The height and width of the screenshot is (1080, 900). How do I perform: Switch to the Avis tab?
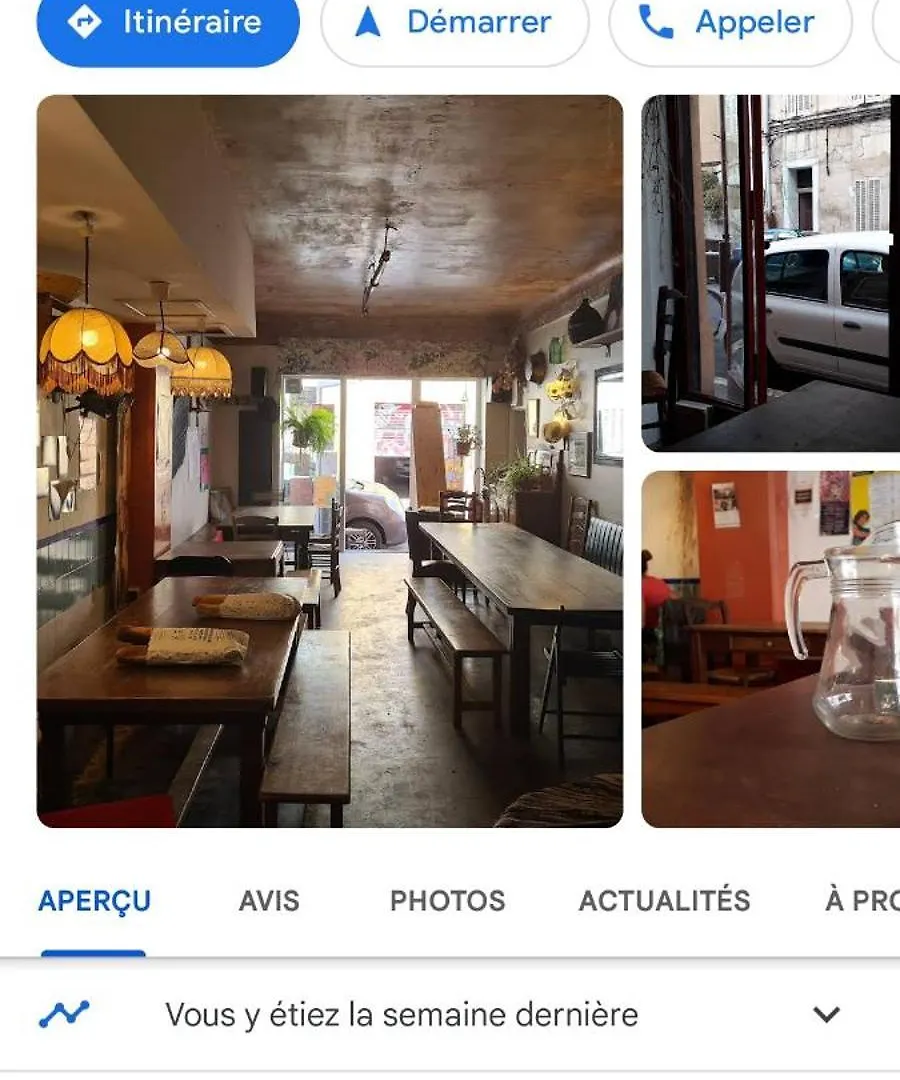click(269, 900)
